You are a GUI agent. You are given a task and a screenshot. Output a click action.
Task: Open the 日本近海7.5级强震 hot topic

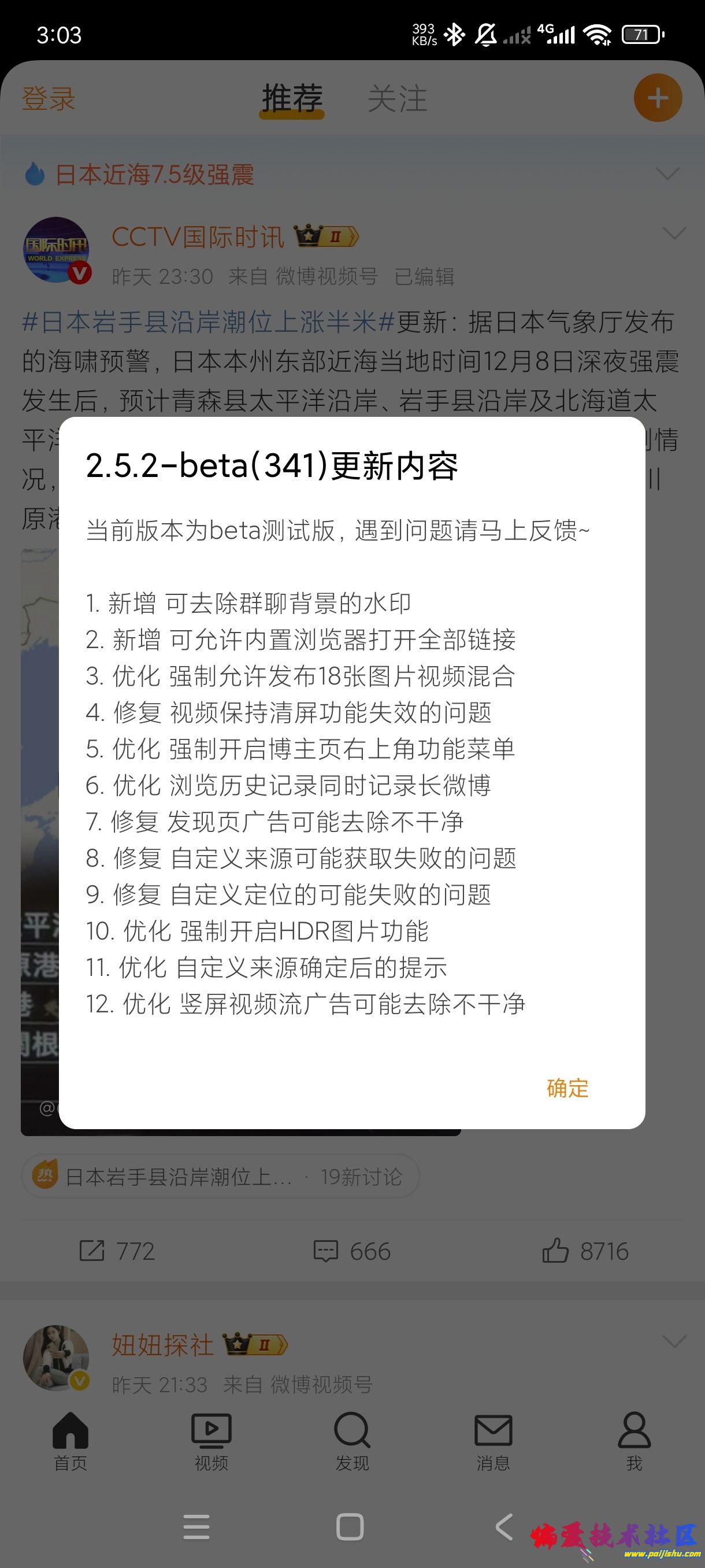pyautogui.click(x=154, y=175)
